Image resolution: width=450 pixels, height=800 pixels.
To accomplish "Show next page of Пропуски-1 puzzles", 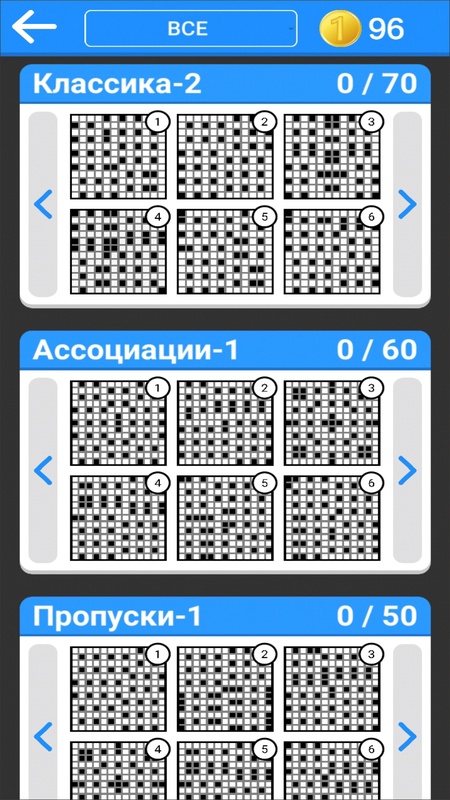I will click(407, 737).
